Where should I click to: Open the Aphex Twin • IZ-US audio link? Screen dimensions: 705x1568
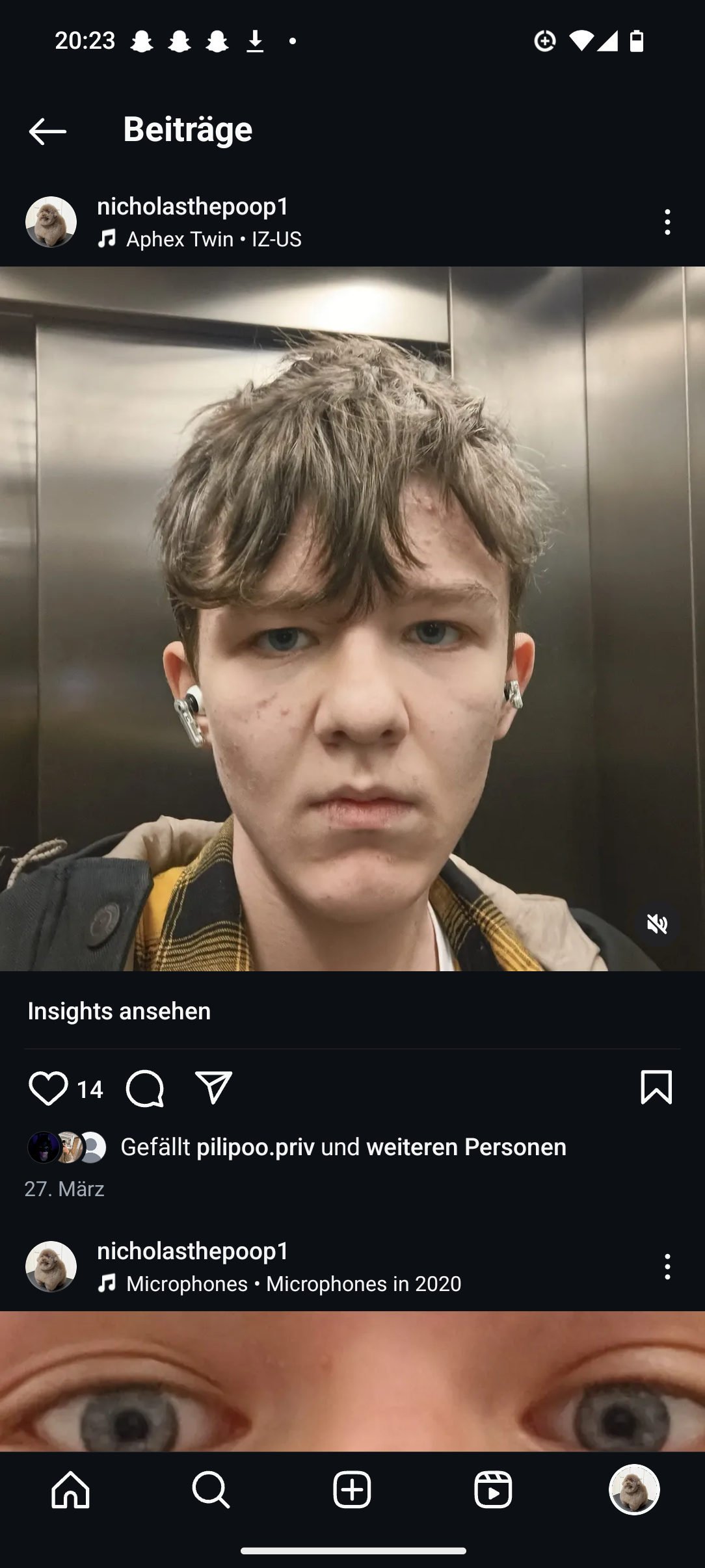213,239
